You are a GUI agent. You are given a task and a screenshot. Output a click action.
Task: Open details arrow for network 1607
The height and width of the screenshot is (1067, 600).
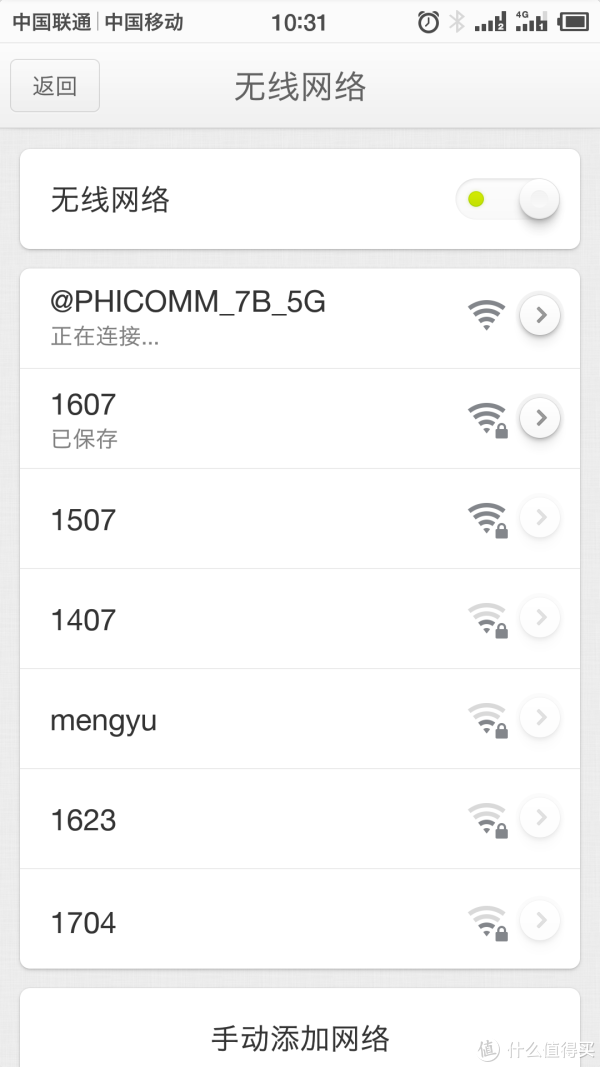point(540,417)
